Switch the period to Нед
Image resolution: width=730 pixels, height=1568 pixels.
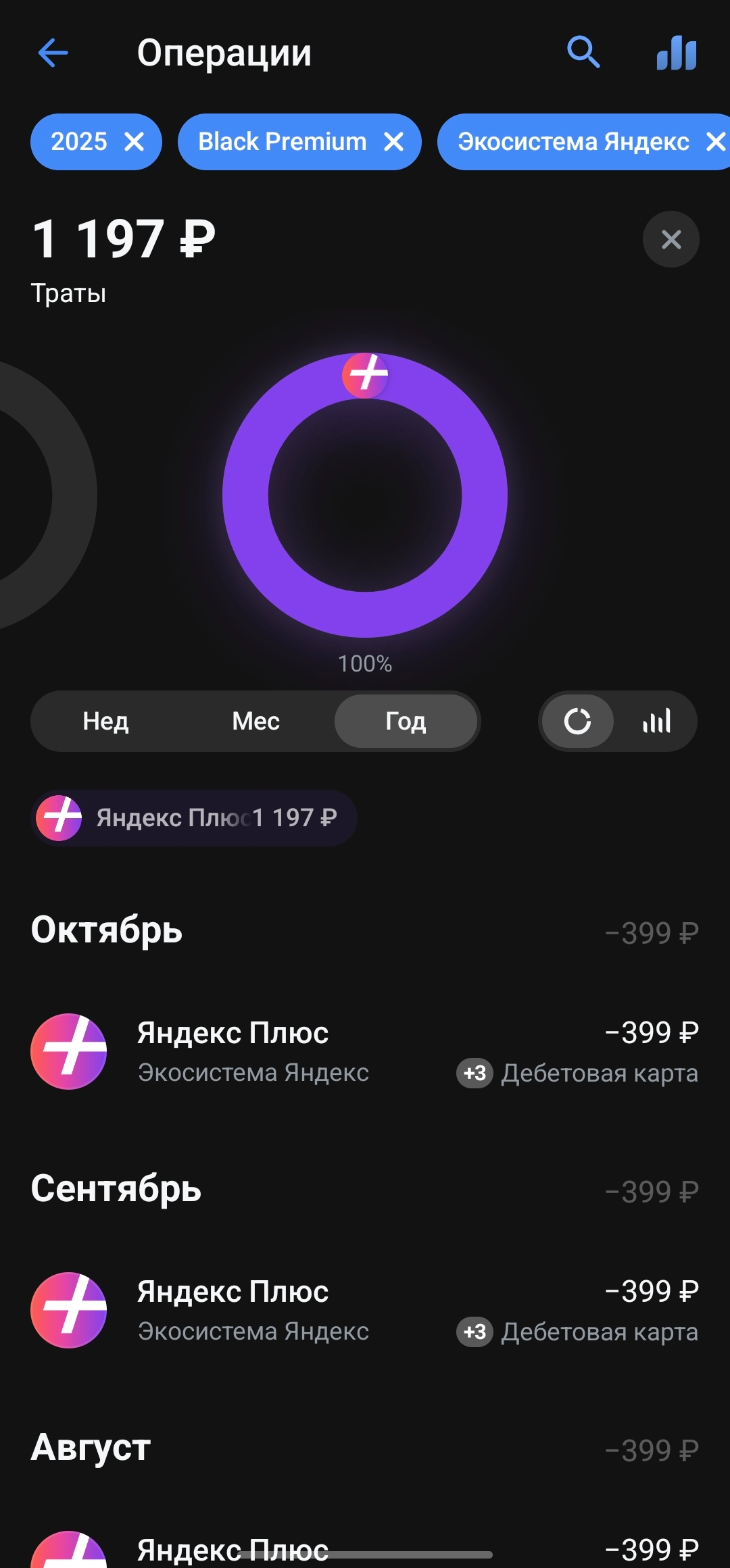106,722
